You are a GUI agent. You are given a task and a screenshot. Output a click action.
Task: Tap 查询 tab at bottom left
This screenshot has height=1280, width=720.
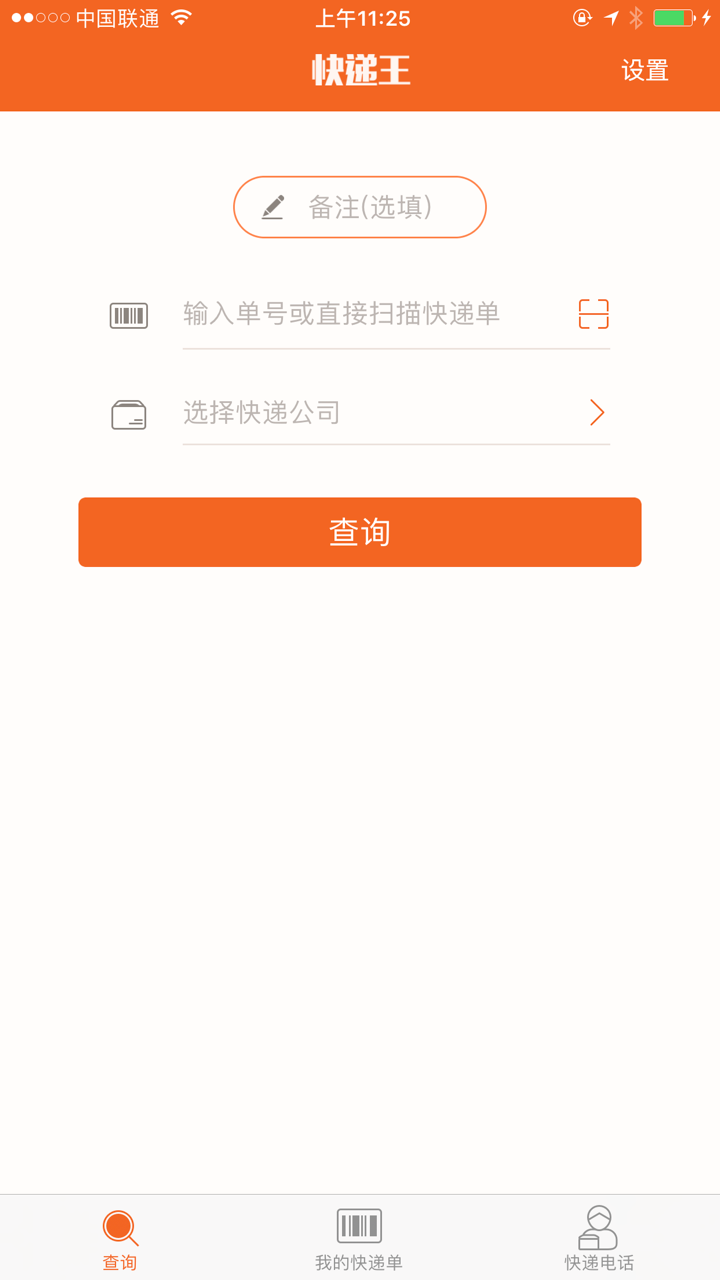pos(119,1237)
